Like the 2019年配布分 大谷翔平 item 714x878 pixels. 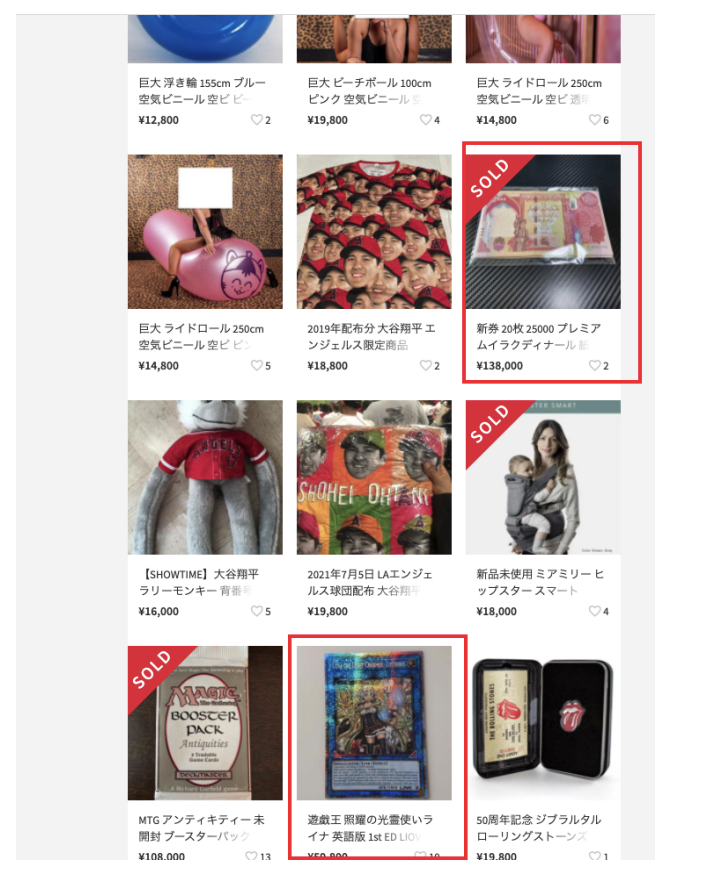coord(426,366)
